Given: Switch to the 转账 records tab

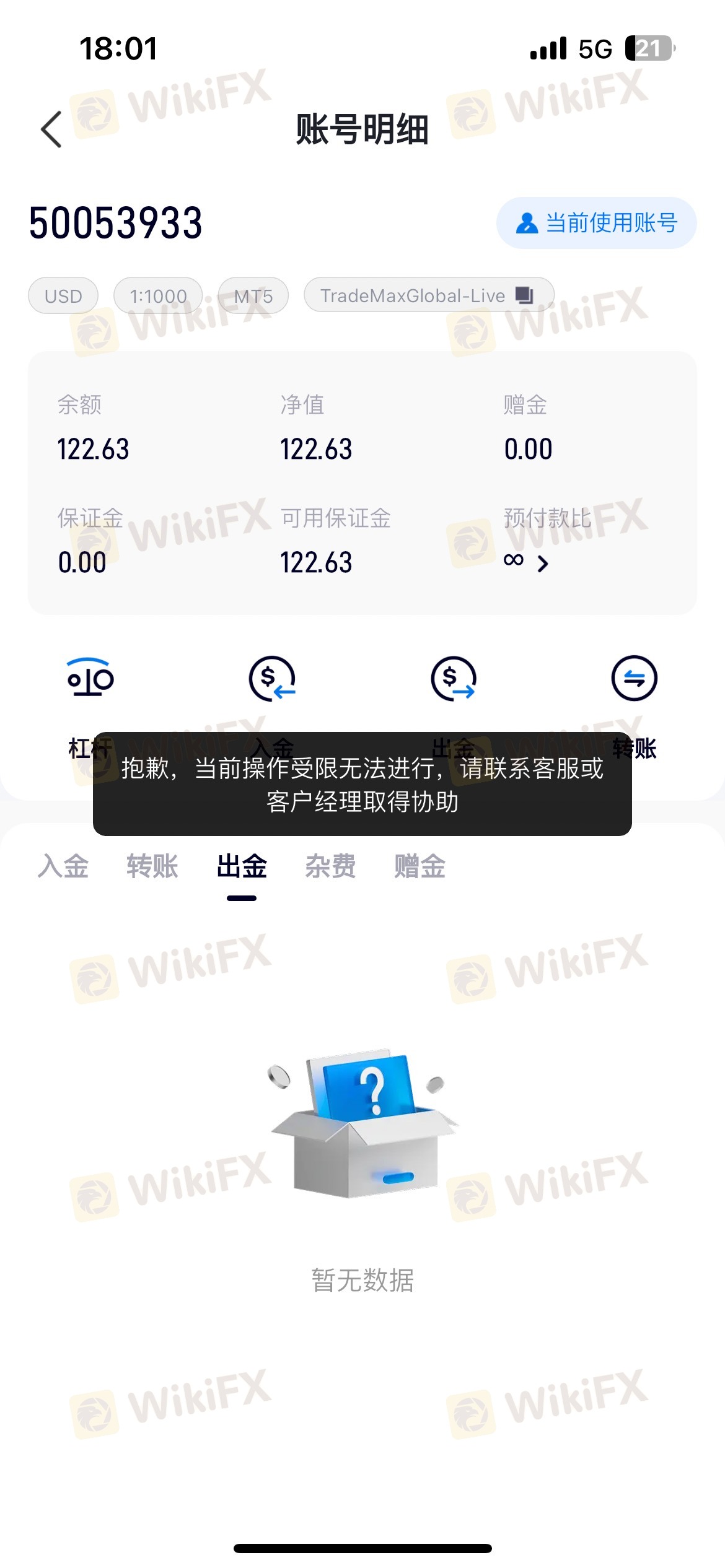Looking at the screenshot, I should tap(152, 866).
